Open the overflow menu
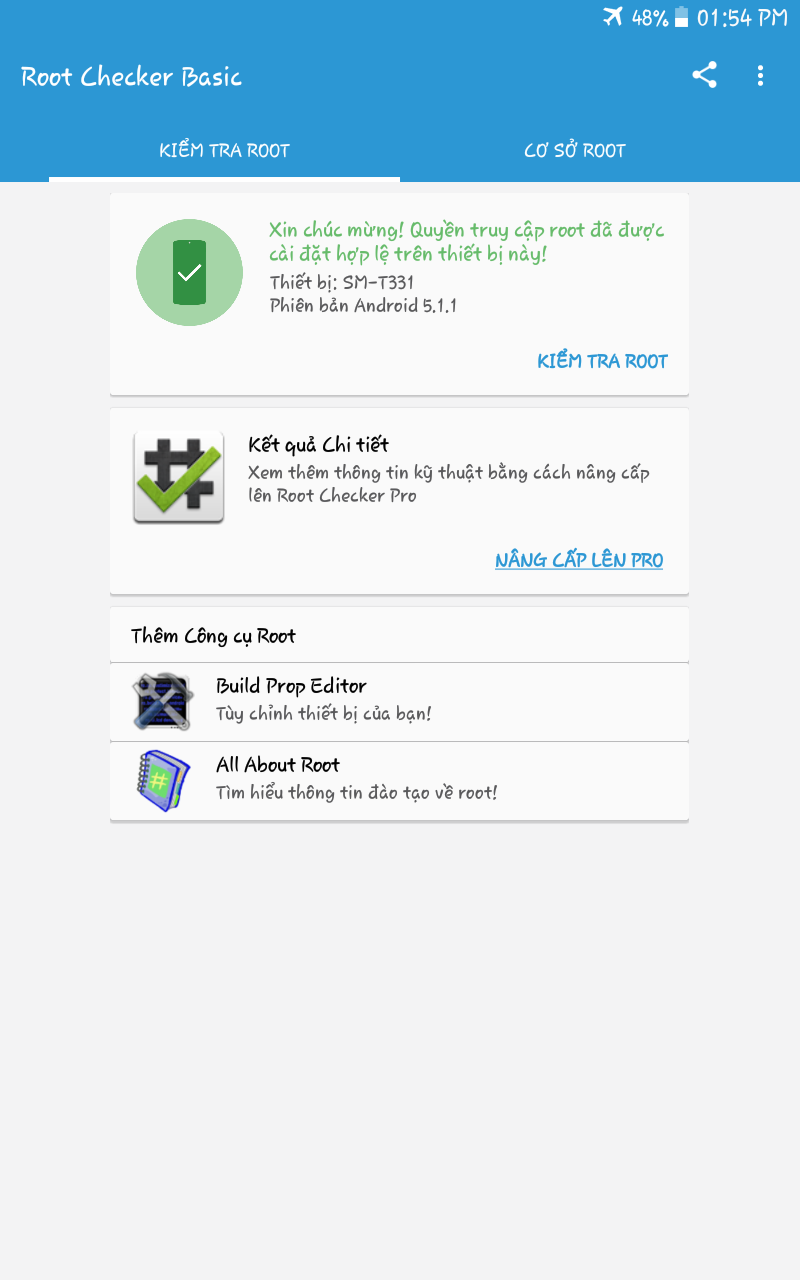Viewport: 800px width, 1280px height. pyautogui.click(x=760, y=76)
